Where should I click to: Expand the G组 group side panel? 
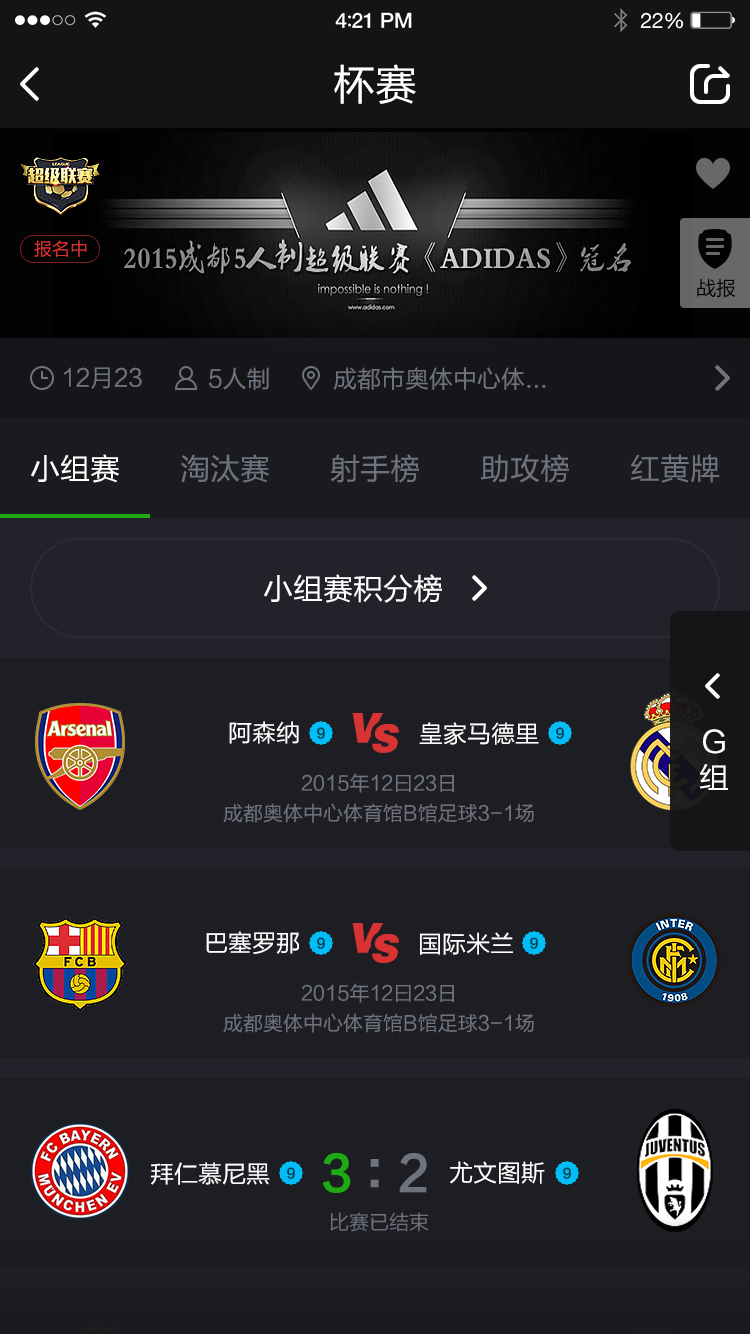pos(712,732)
